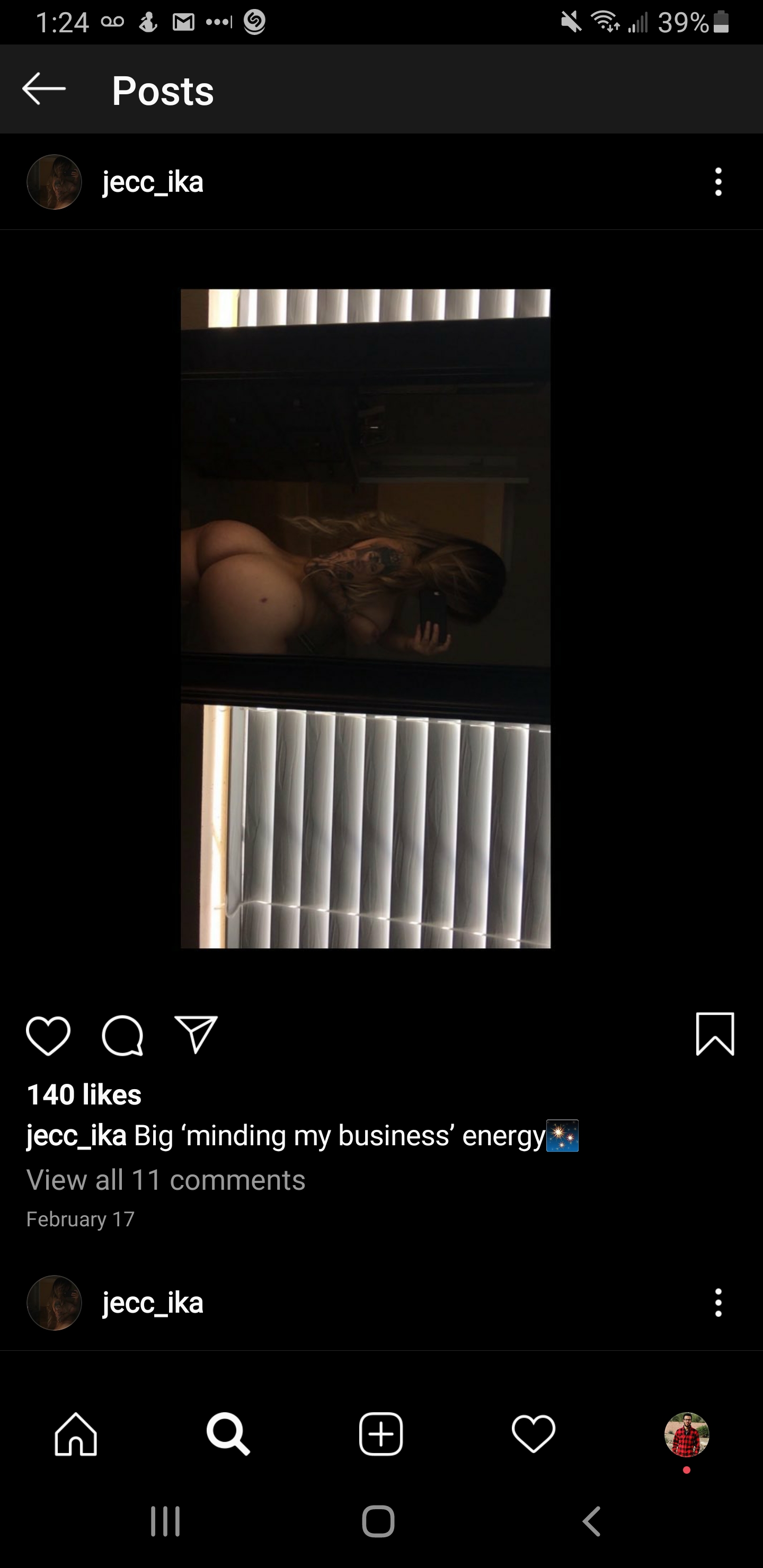Share the 'minding my business' post

click(196, 1034)
